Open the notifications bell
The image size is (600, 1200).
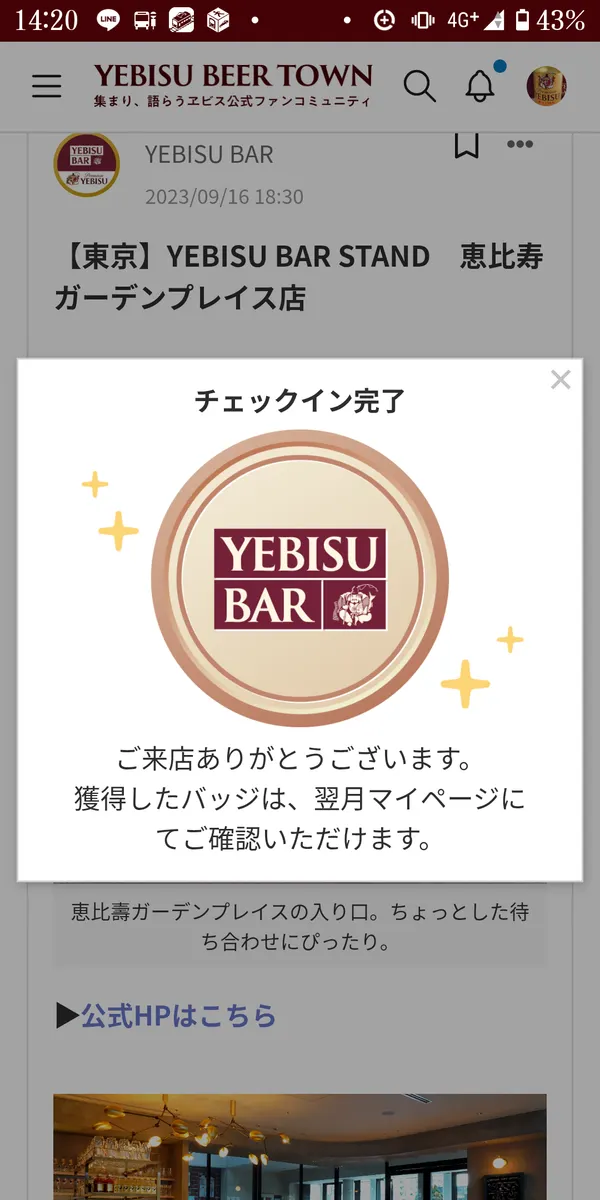pyautogui.click(x=481, y=86)
